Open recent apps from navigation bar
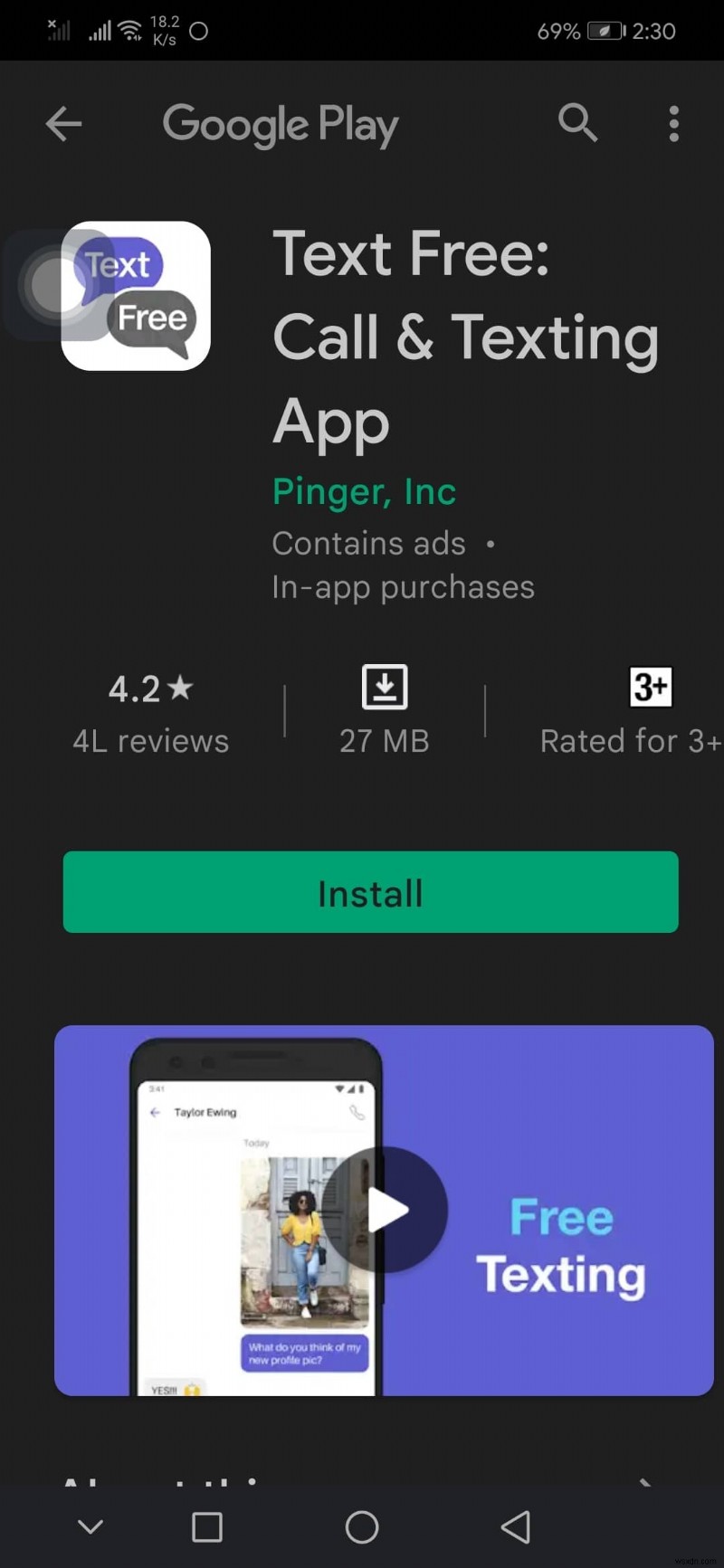The height and width of the screenshot is (1568, 724). (x=207, y=1527)
